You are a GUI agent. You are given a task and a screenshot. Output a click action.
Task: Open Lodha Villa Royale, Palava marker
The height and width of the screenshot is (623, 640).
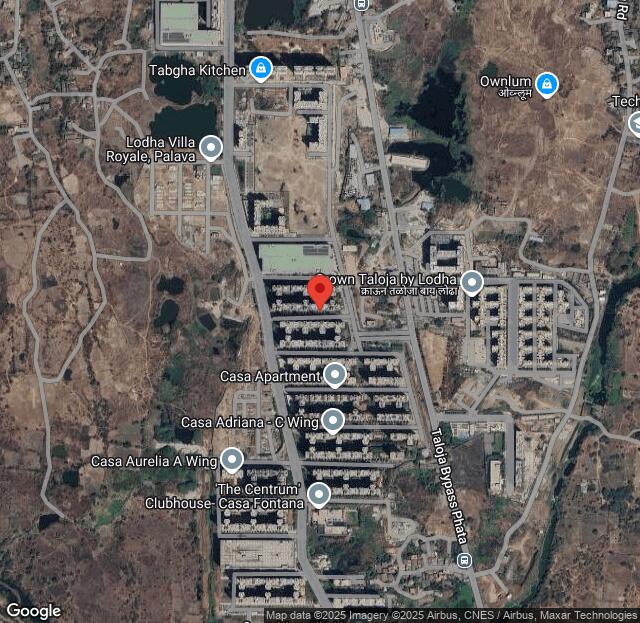[x=210, y=149]
